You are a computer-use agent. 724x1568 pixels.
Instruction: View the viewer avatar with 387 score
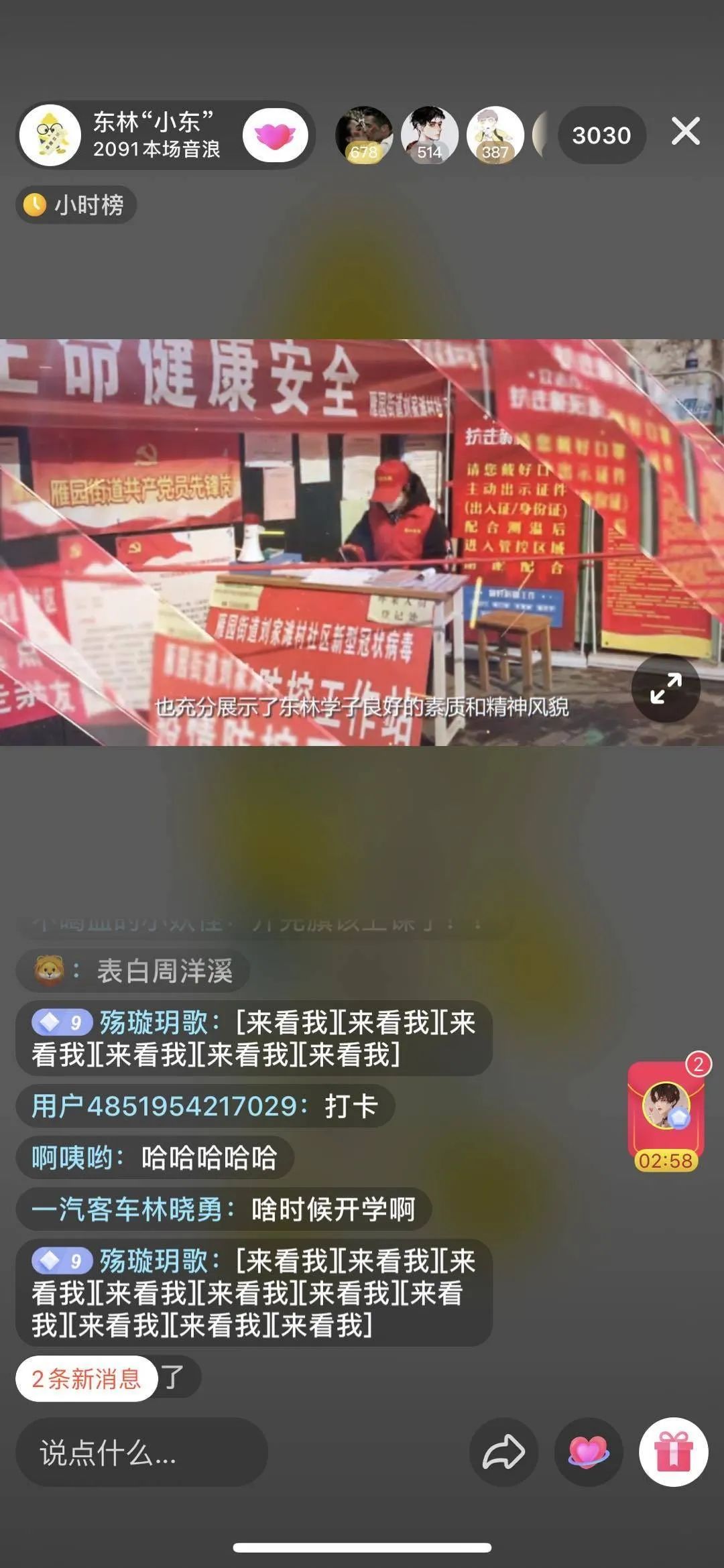click(x=495, y=135)
